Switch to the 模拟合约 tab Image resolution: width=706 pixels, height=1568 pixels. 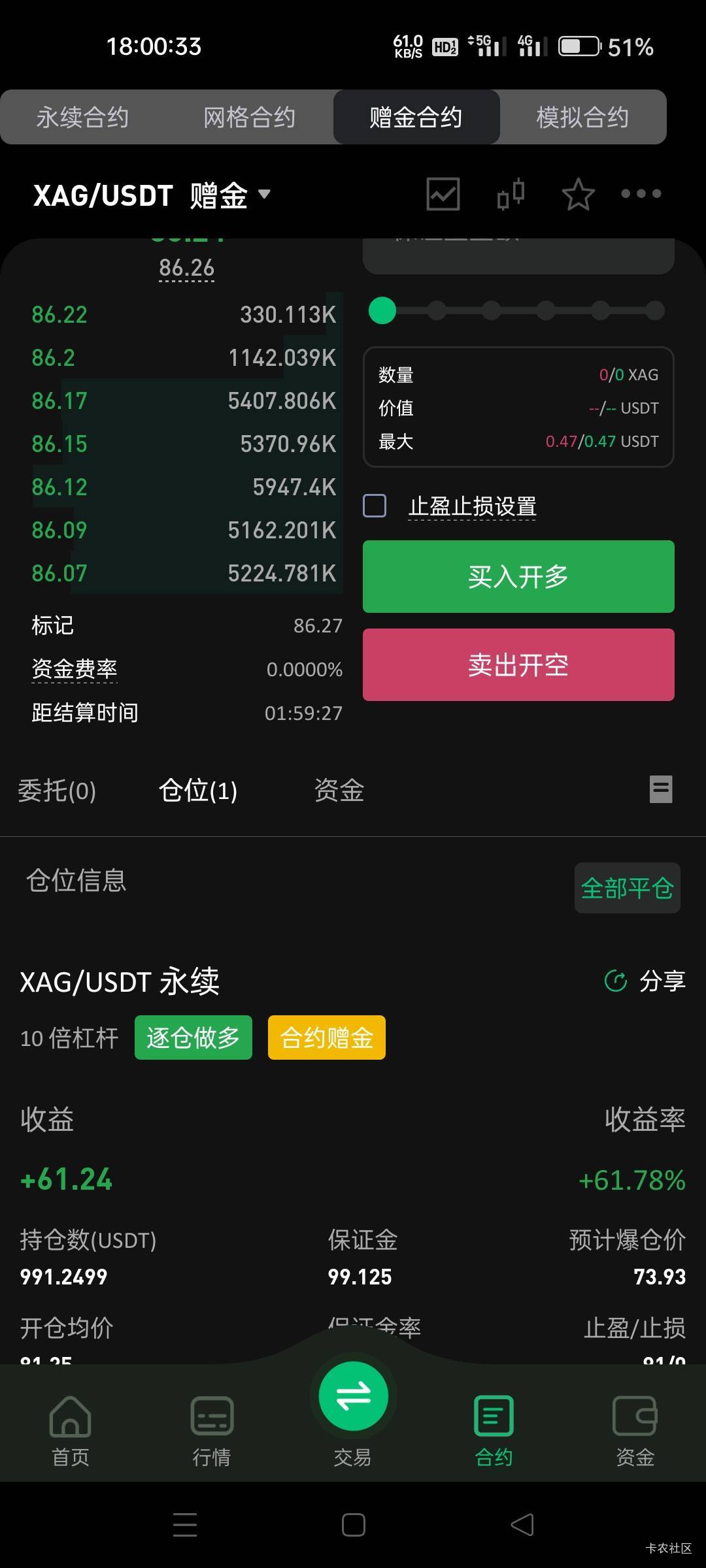[582, 118]
